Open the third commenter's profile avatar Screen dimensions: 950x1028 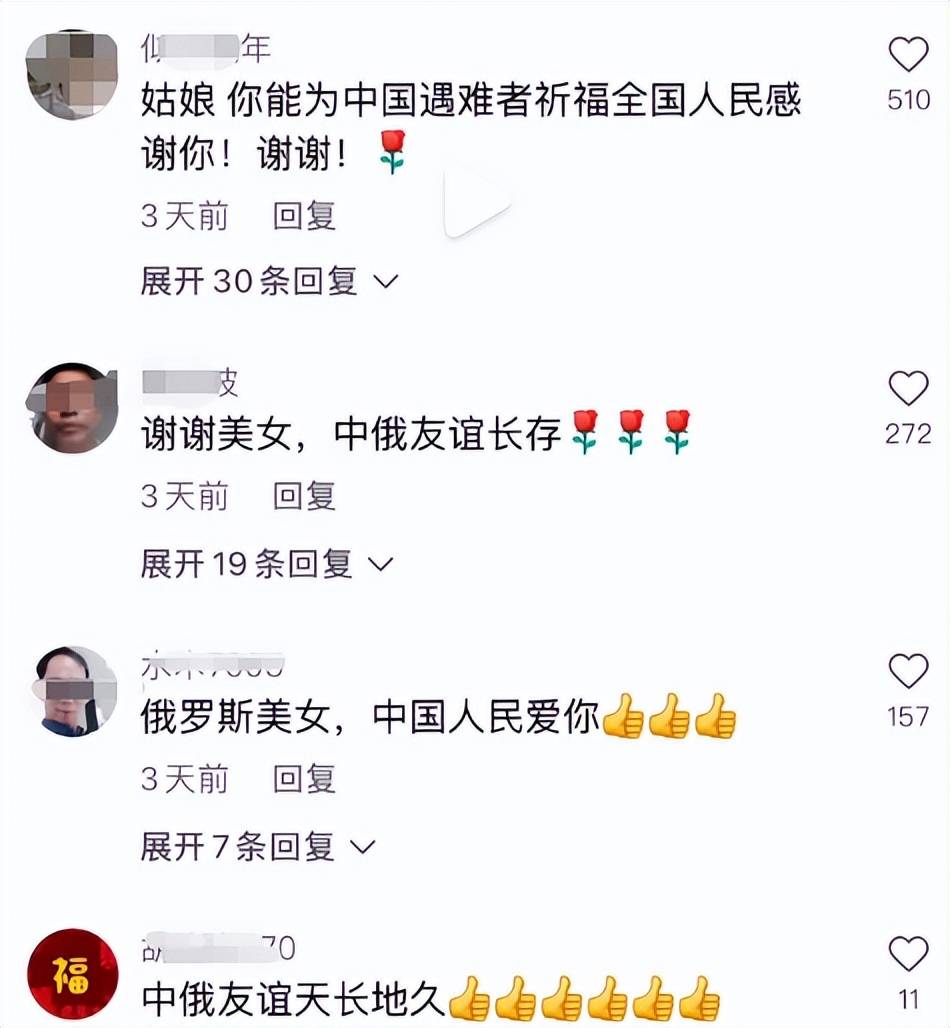pos(72,687)
